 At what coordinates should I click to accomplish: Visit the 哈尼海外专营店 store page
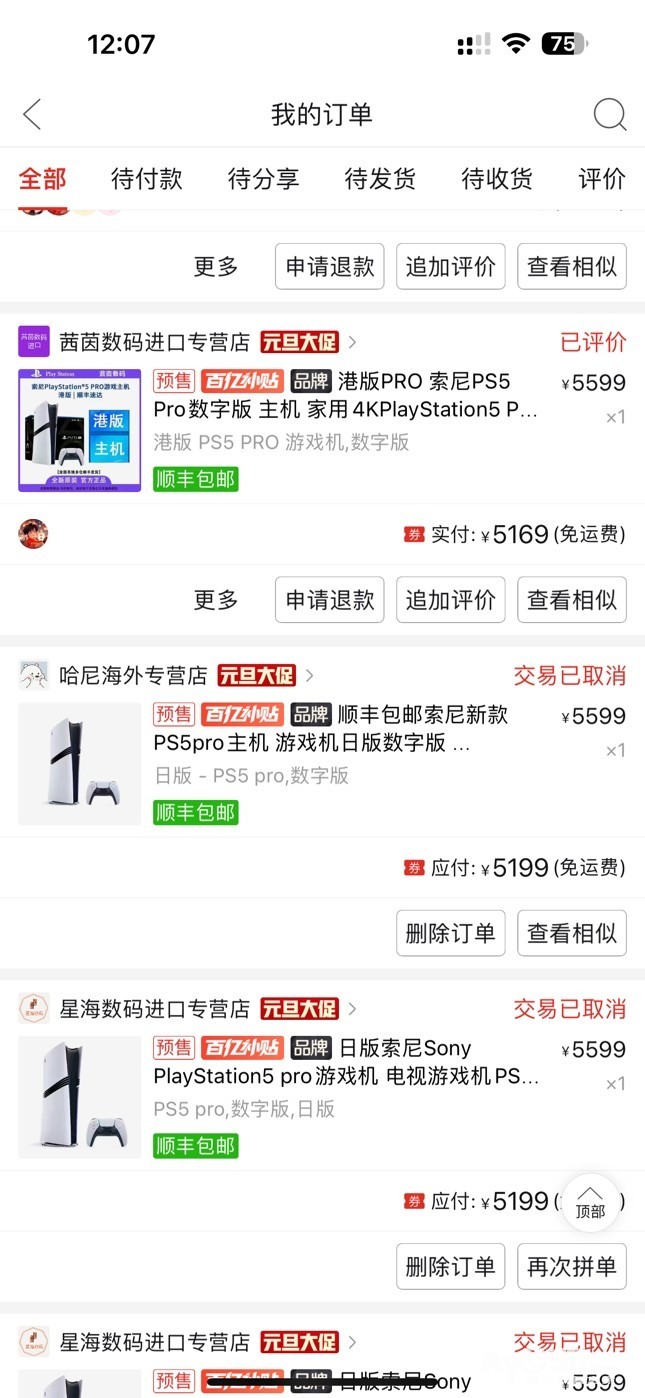click(x=133, y=676)
